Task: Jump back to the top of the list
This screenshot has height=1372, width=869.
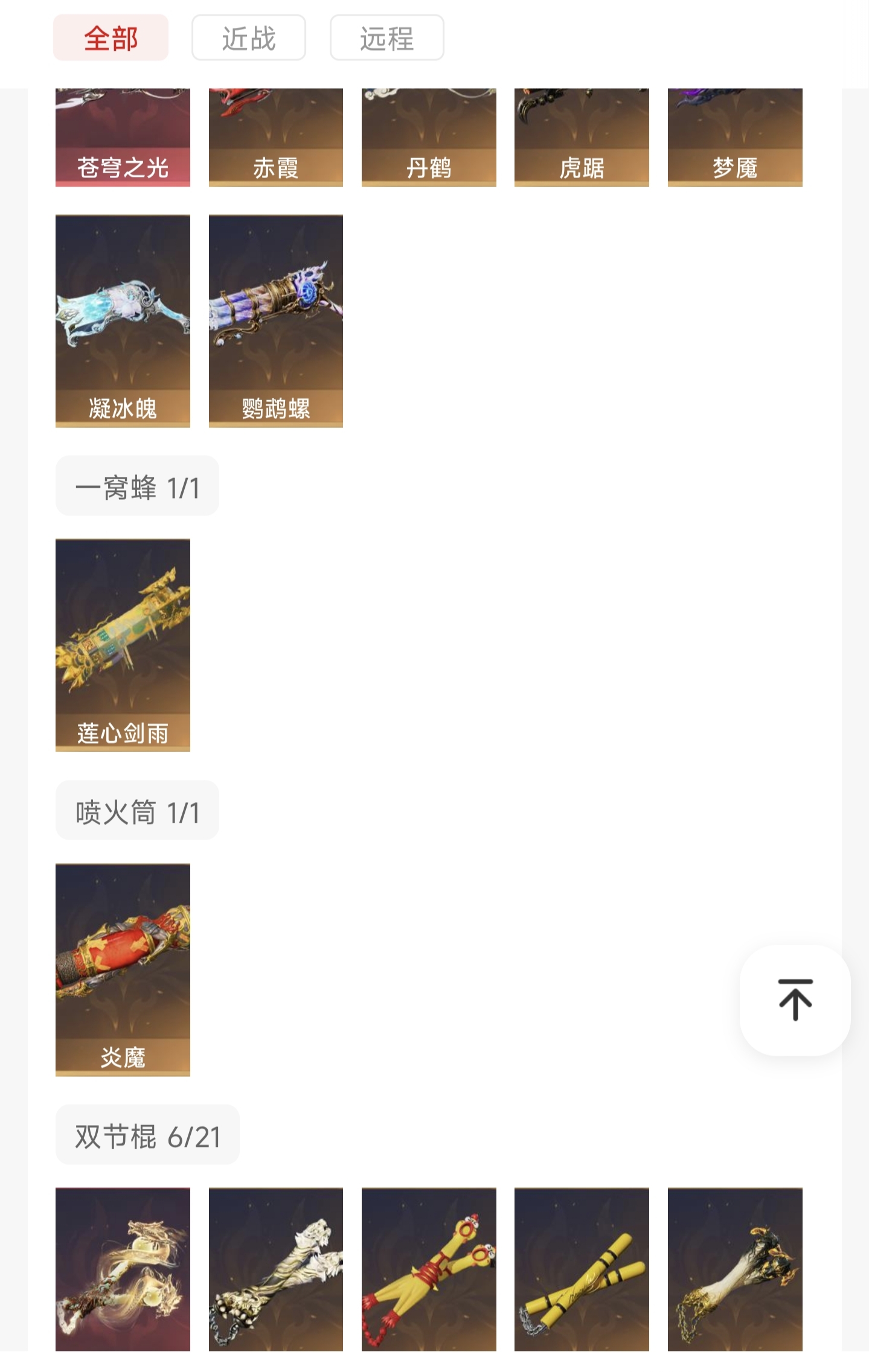Action: (x=795, y=1000)
